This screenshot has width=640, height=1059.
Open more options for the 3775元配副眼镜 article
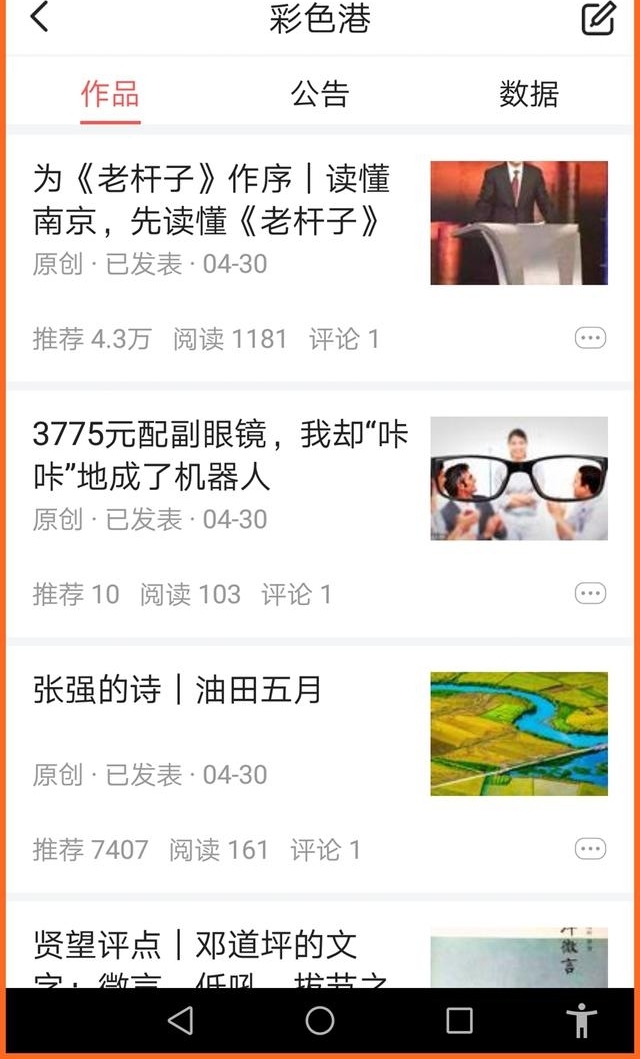(591, 593)
